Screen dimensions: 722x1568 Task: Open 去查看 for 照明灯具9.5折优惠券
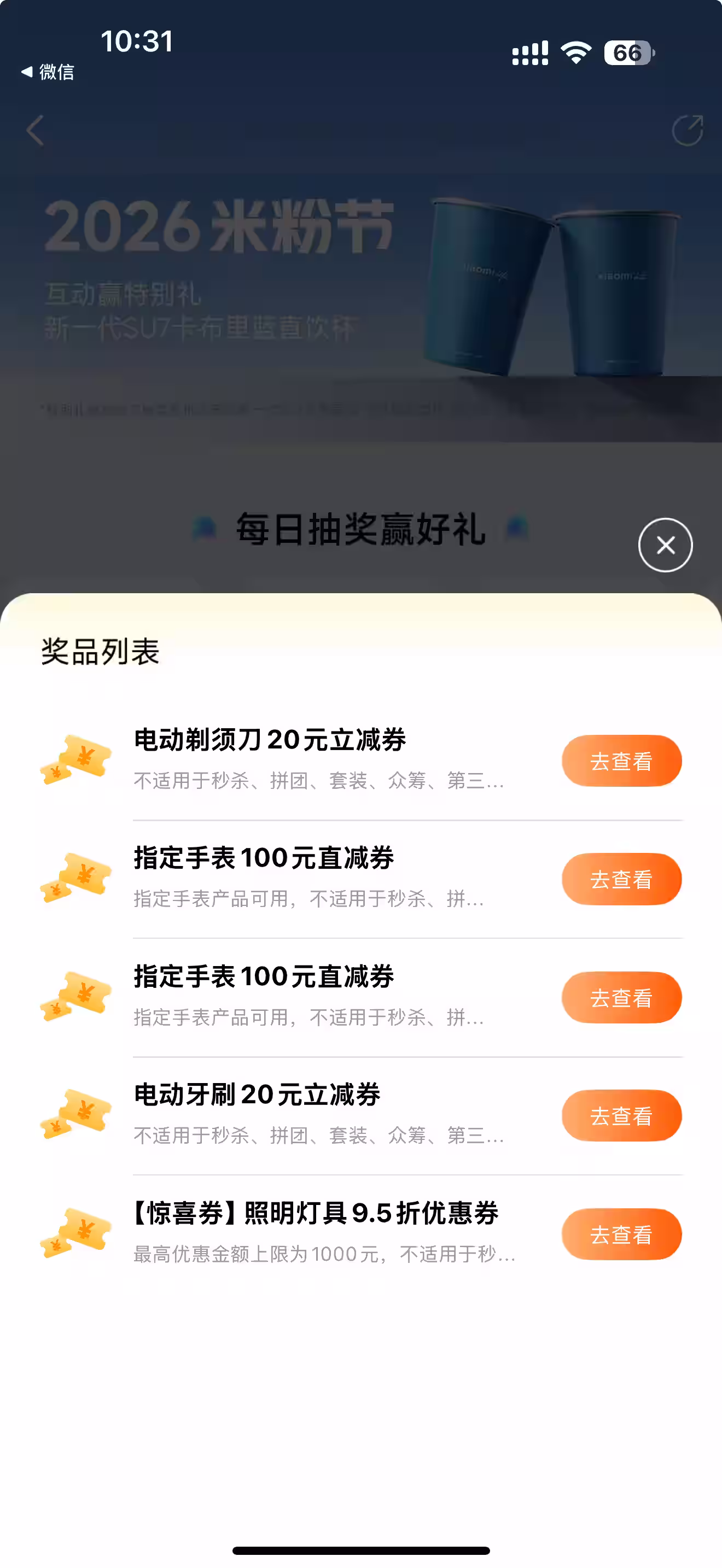pyautogui.click(x=621, y=1234)
